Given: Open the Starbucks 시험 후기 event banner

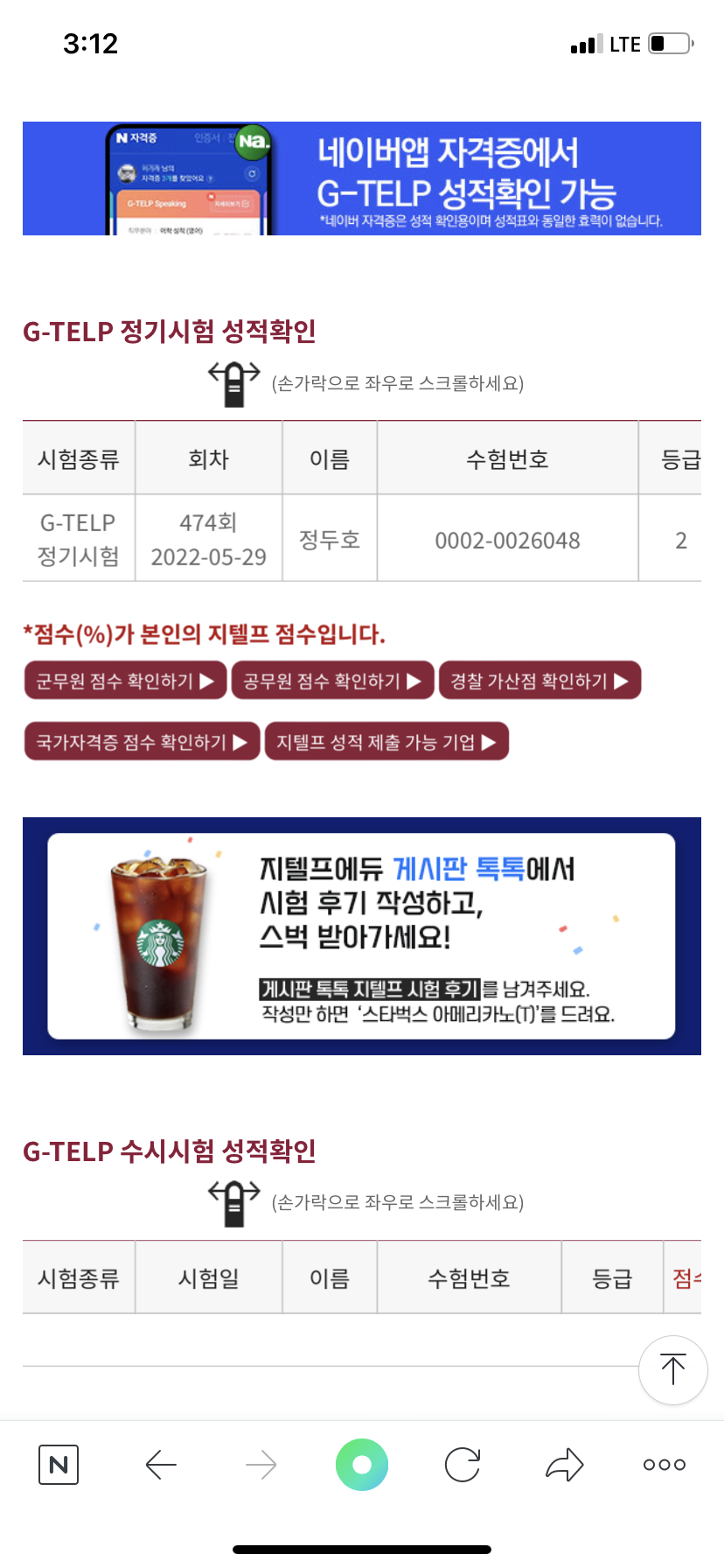Looking at the screenshot, I should click(362, 935).
